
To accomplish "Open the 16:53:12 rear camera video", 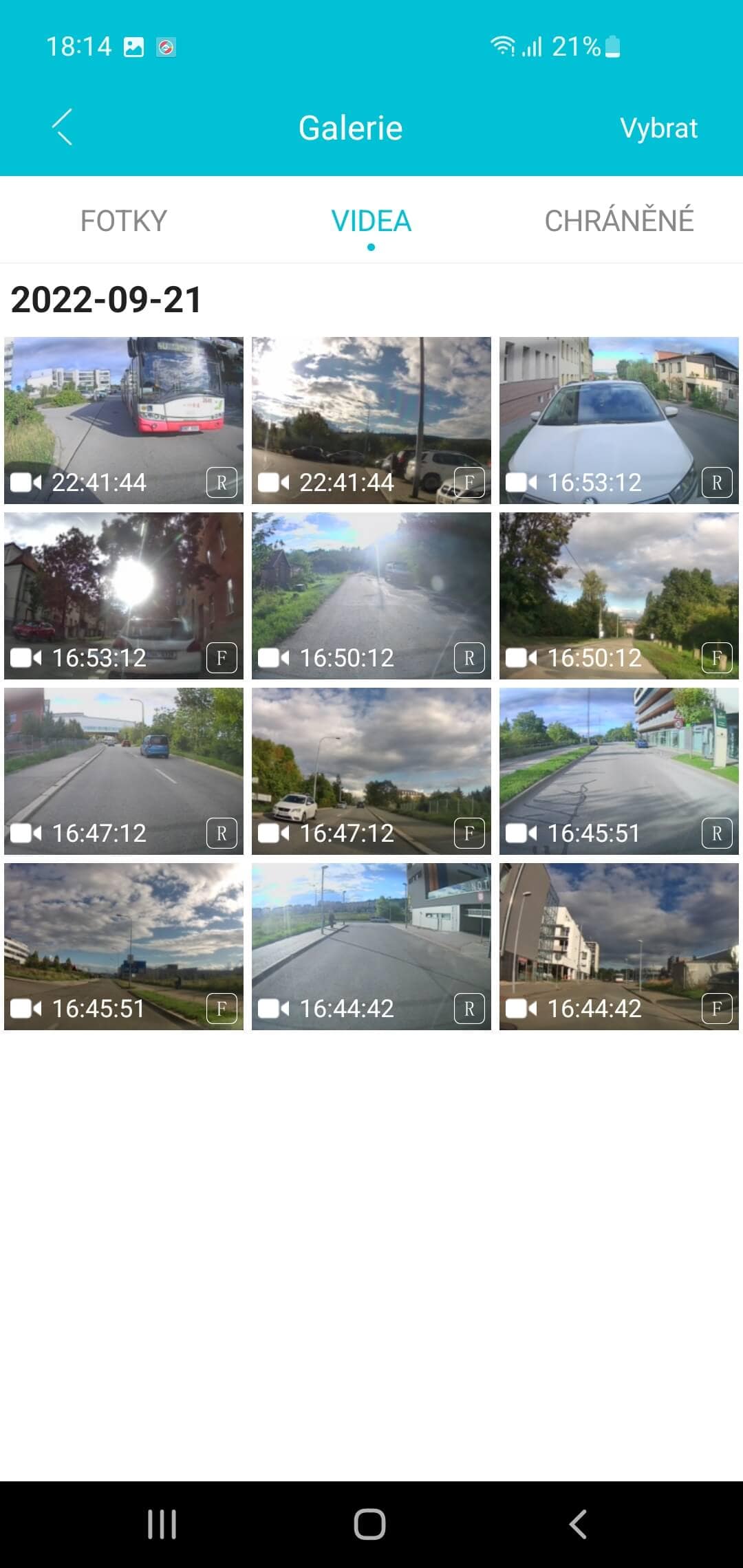I will click(619, 420).
